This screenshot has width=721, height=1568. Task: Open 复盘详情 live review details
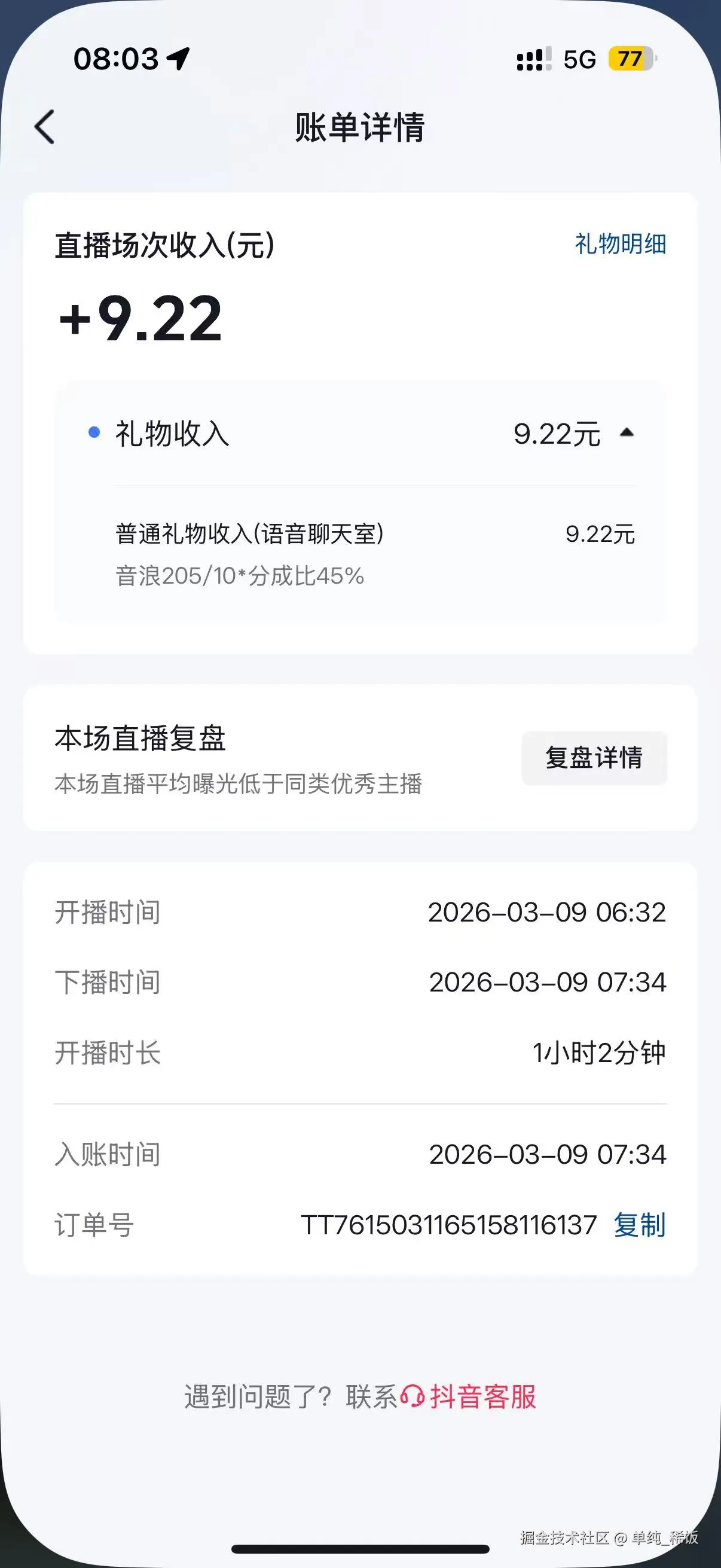click(x=594, y=758)
